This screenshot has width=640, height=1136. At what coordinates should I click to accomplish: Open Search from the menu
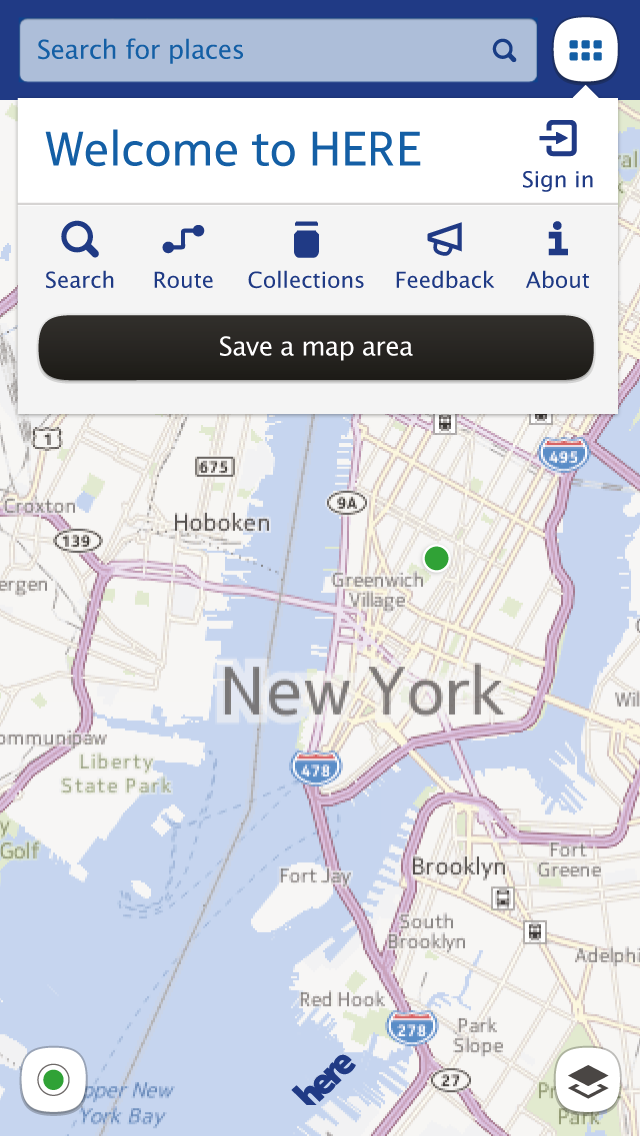click(80, 256)
